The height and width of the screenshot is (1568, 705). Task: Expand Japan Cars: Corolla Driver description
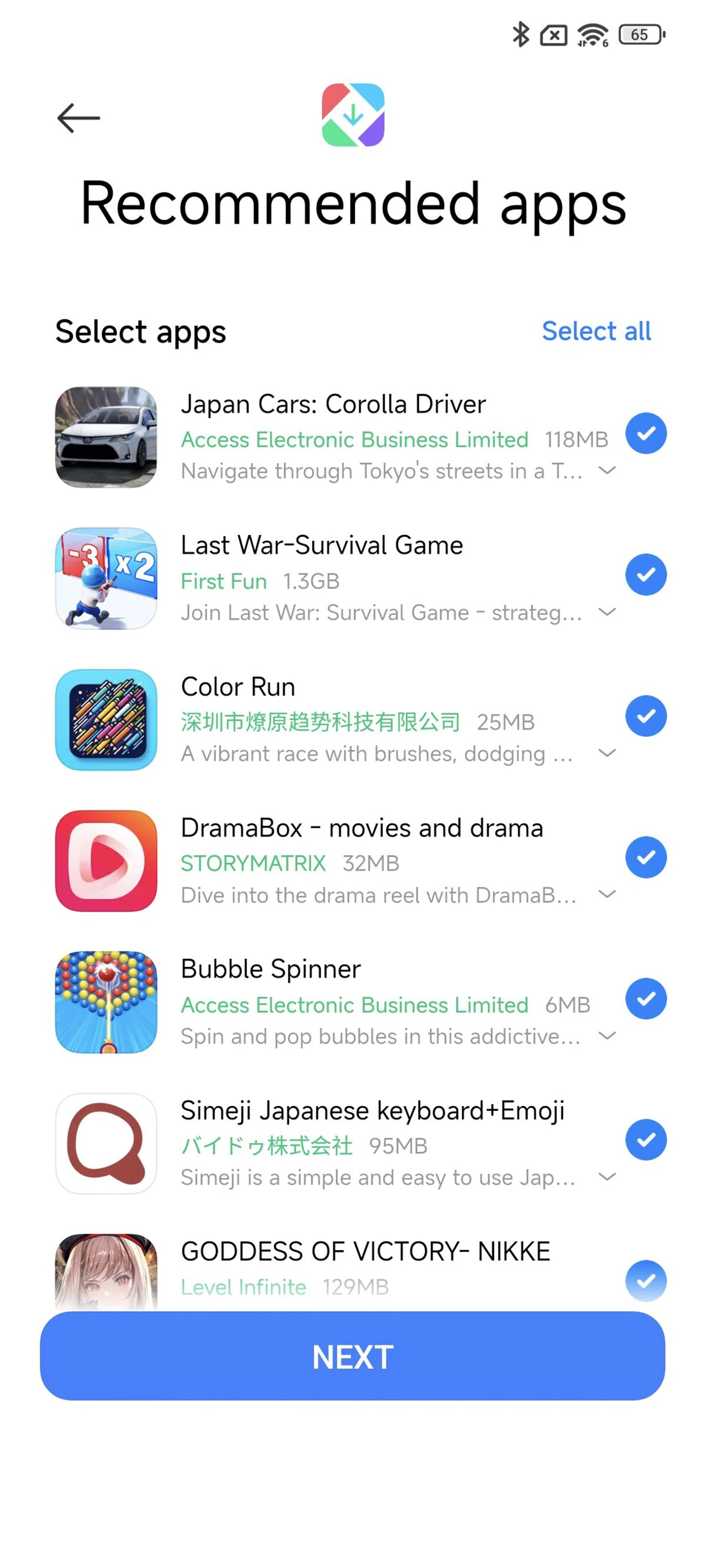[607, 471]
